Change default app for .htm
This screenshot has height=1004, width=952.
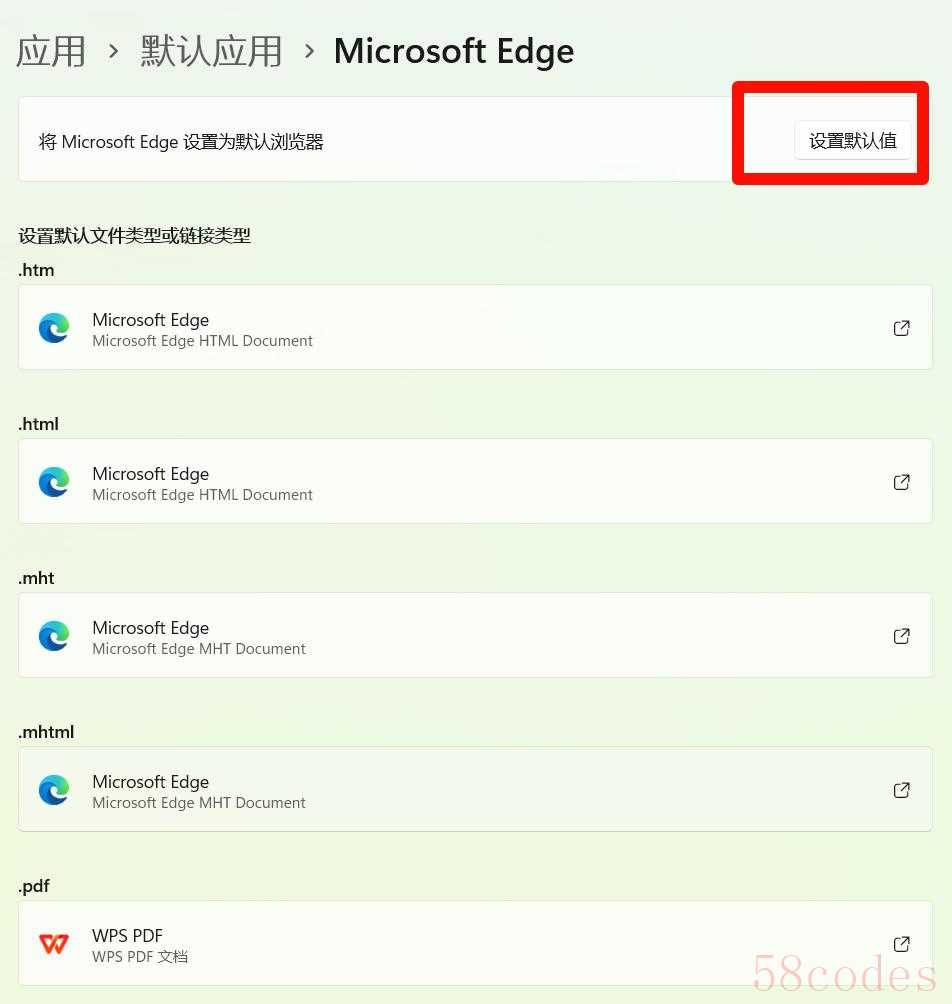click(475, 328)
